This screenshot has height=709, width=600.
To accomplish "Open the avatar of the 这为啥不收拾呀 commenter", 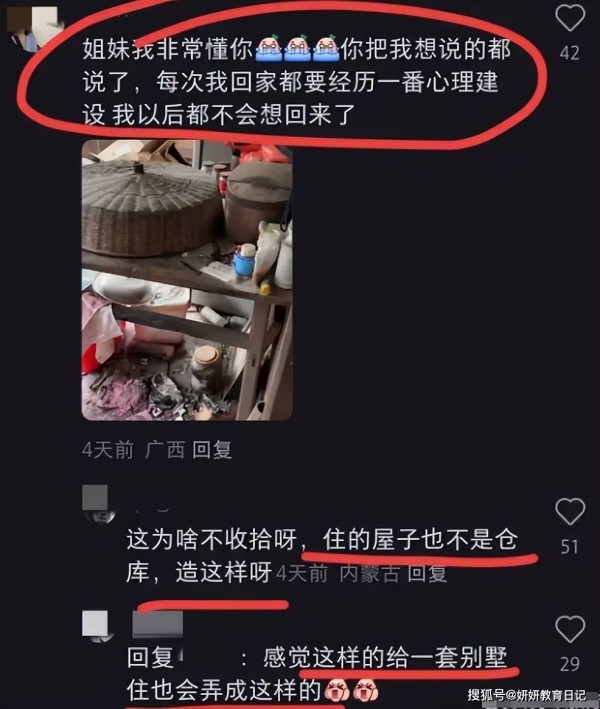I will tap(98, 502).
